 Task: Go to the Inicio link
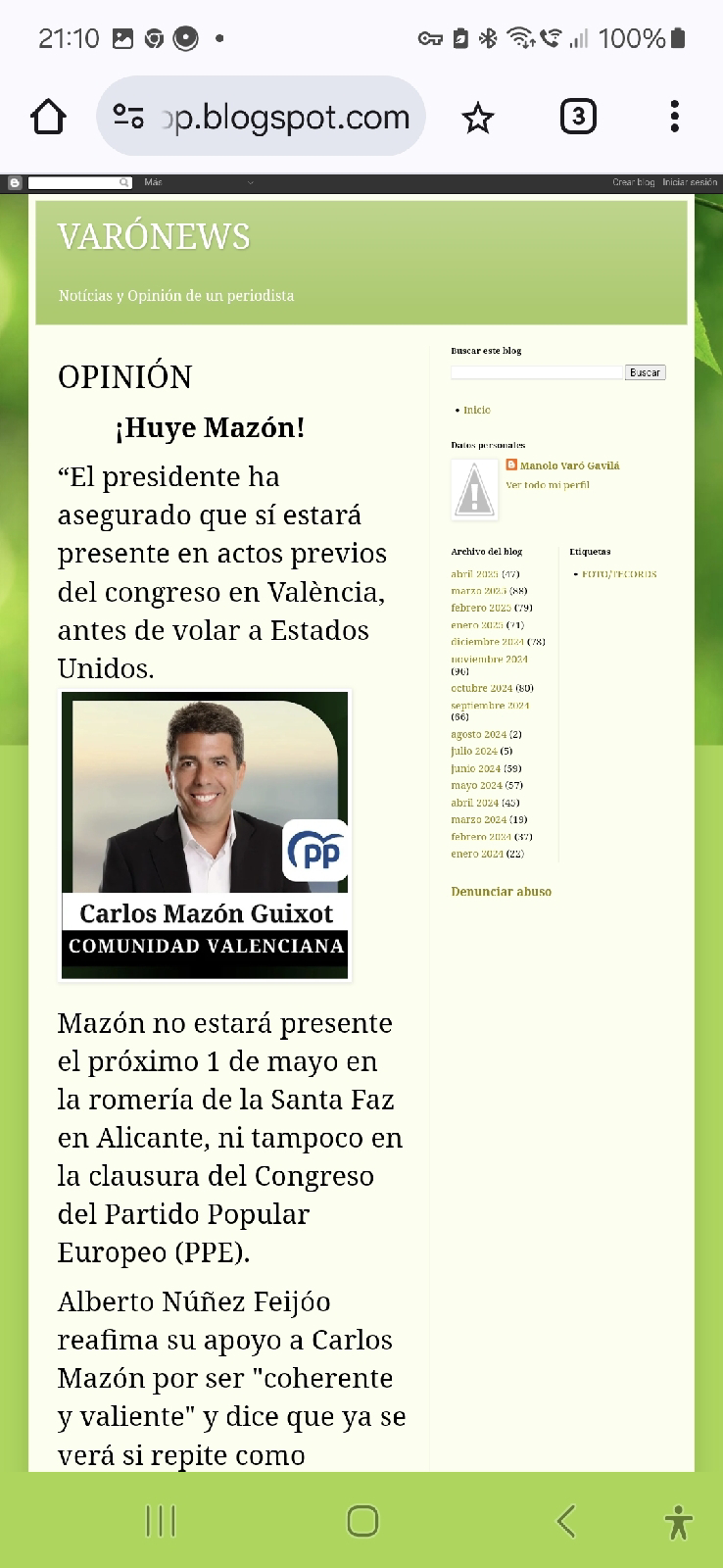pos(477,410)
